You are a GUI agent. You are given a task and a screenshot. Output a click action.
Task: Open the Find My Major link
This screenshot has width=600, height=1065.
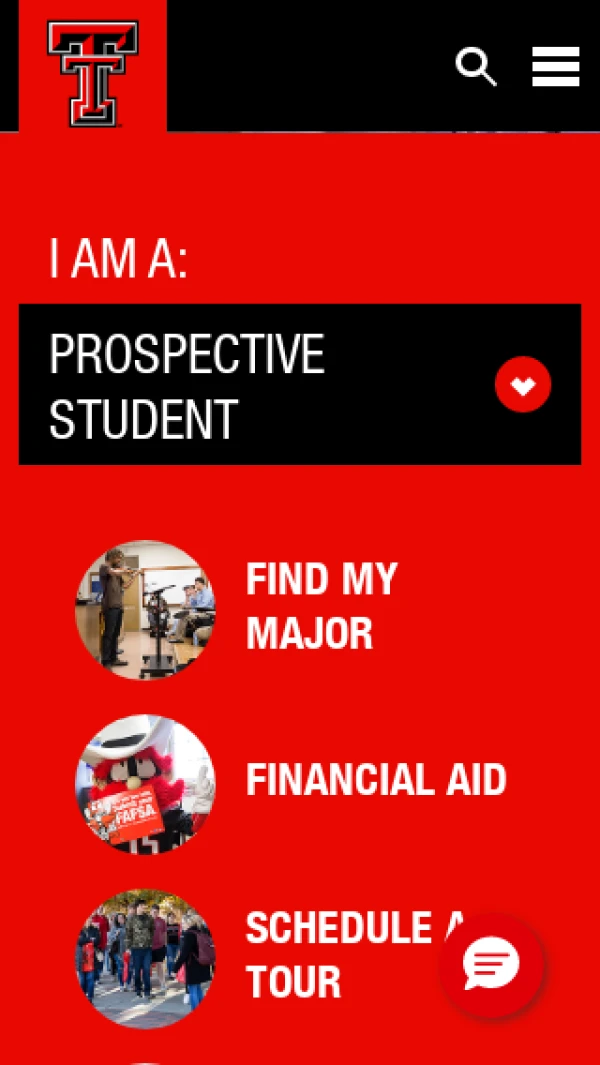(321, 606)
